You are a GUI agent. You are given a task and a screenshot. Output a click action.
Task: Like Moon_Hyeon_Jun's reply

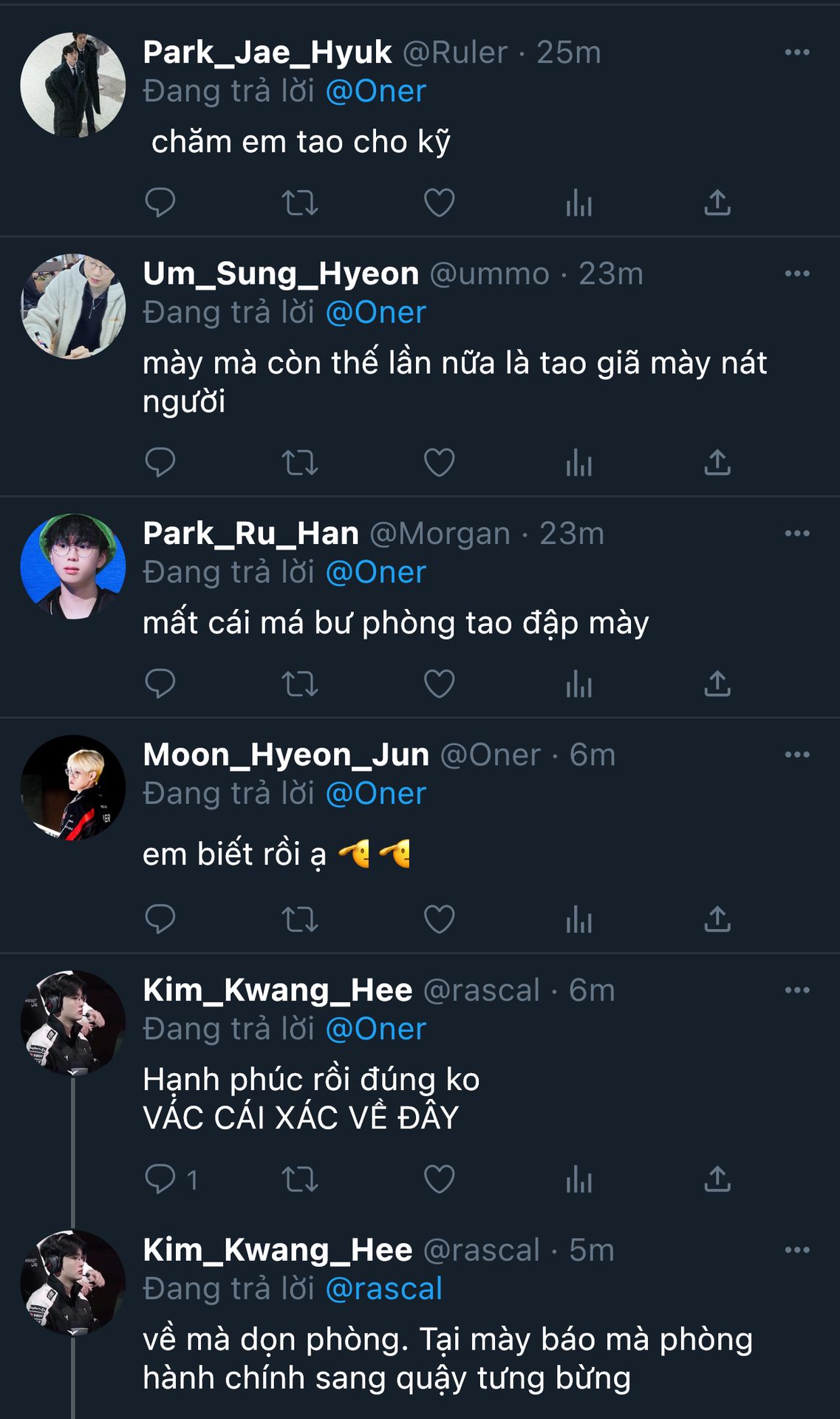coord(439,919)
